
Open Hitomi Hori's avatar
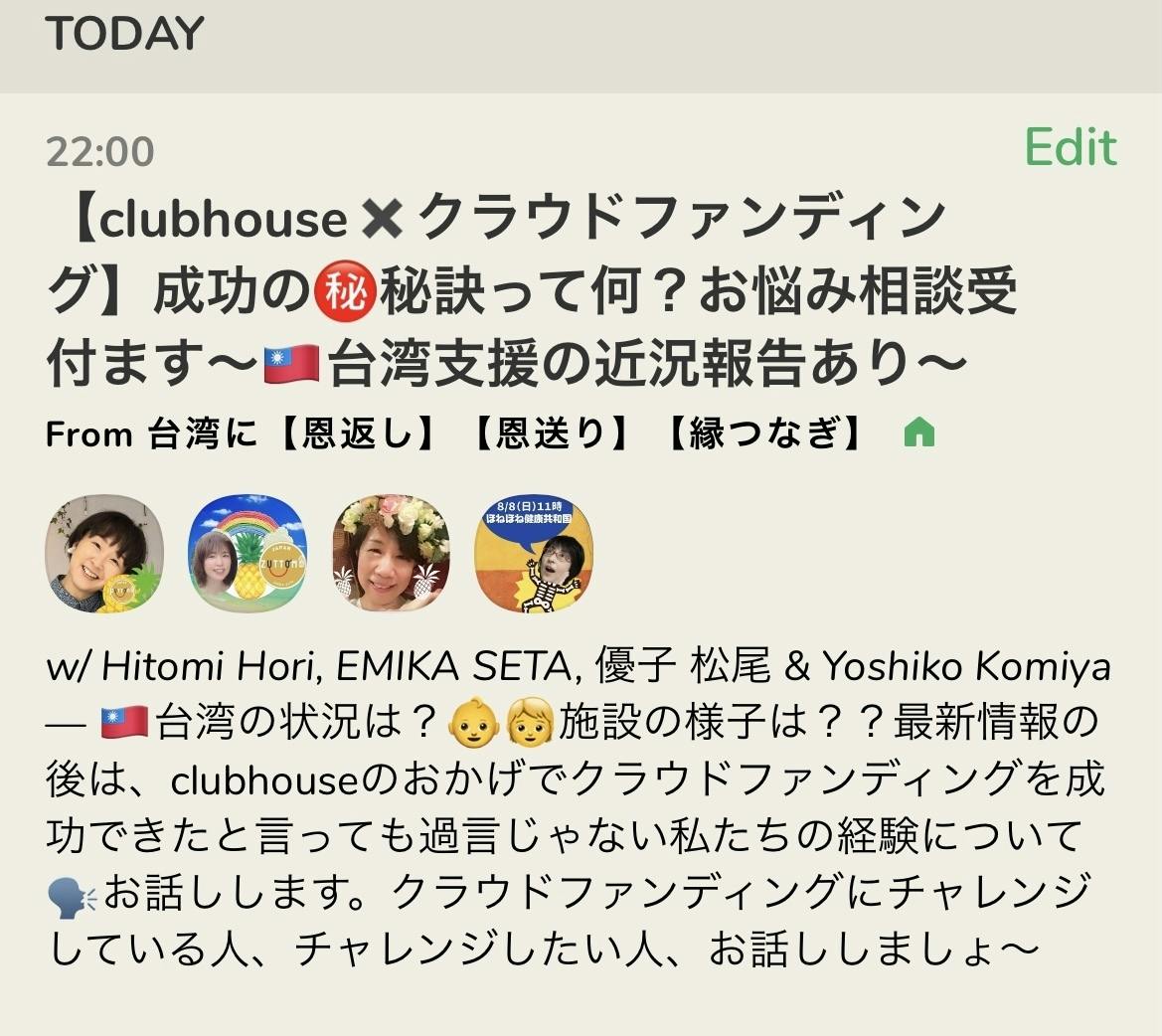[x=104, y=554]
